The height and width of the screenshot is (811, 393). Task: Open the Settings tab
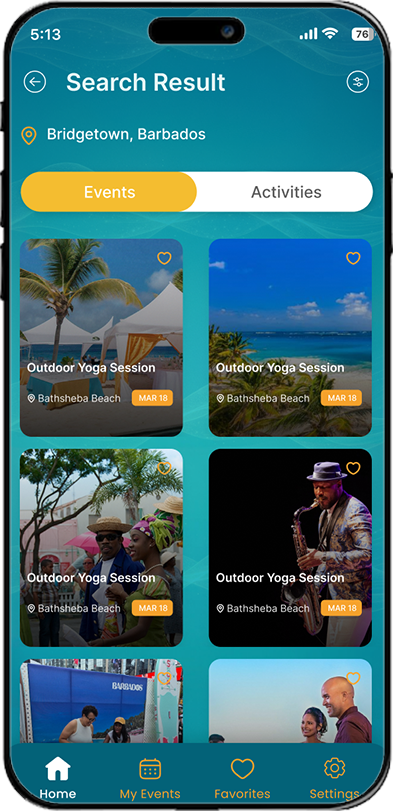[x=334, y=778]
